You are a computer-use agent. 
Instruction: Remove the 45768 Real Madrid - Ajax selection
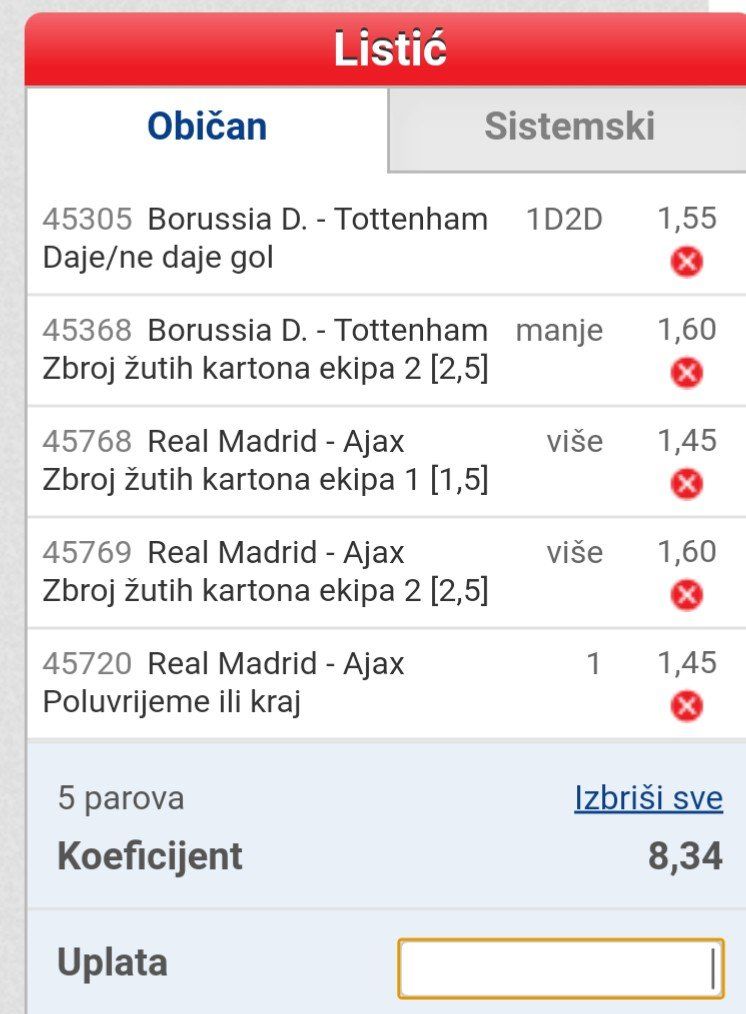click(686, 484)
